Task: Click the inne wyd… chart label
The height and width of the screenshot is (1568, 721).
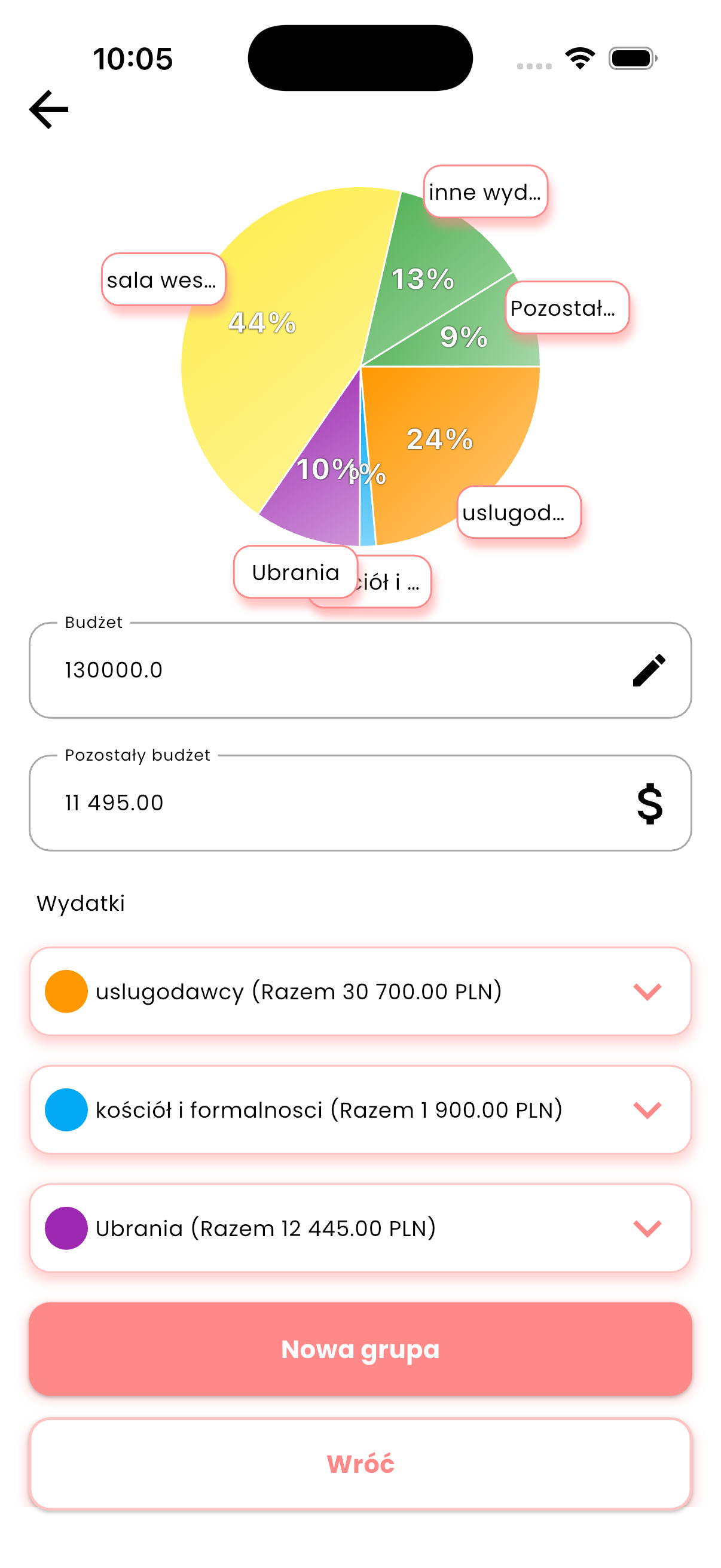Action: pyautogui.click(x=485, y=192)
